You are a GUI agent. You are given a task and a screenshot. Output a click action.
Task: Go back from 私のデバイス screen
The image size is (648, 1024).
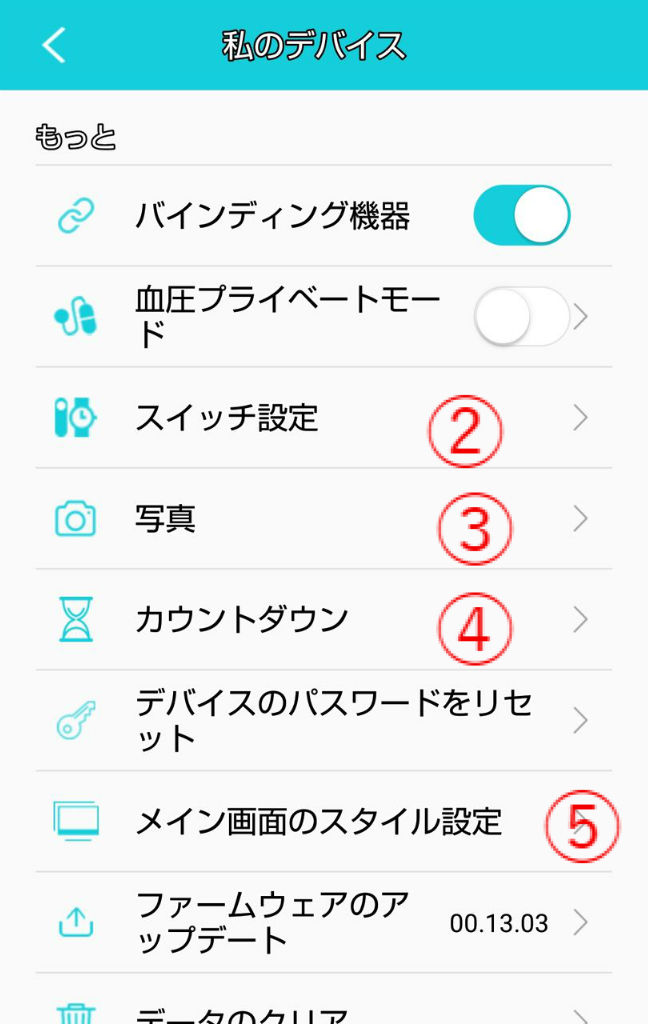click(x=54, y=46)
